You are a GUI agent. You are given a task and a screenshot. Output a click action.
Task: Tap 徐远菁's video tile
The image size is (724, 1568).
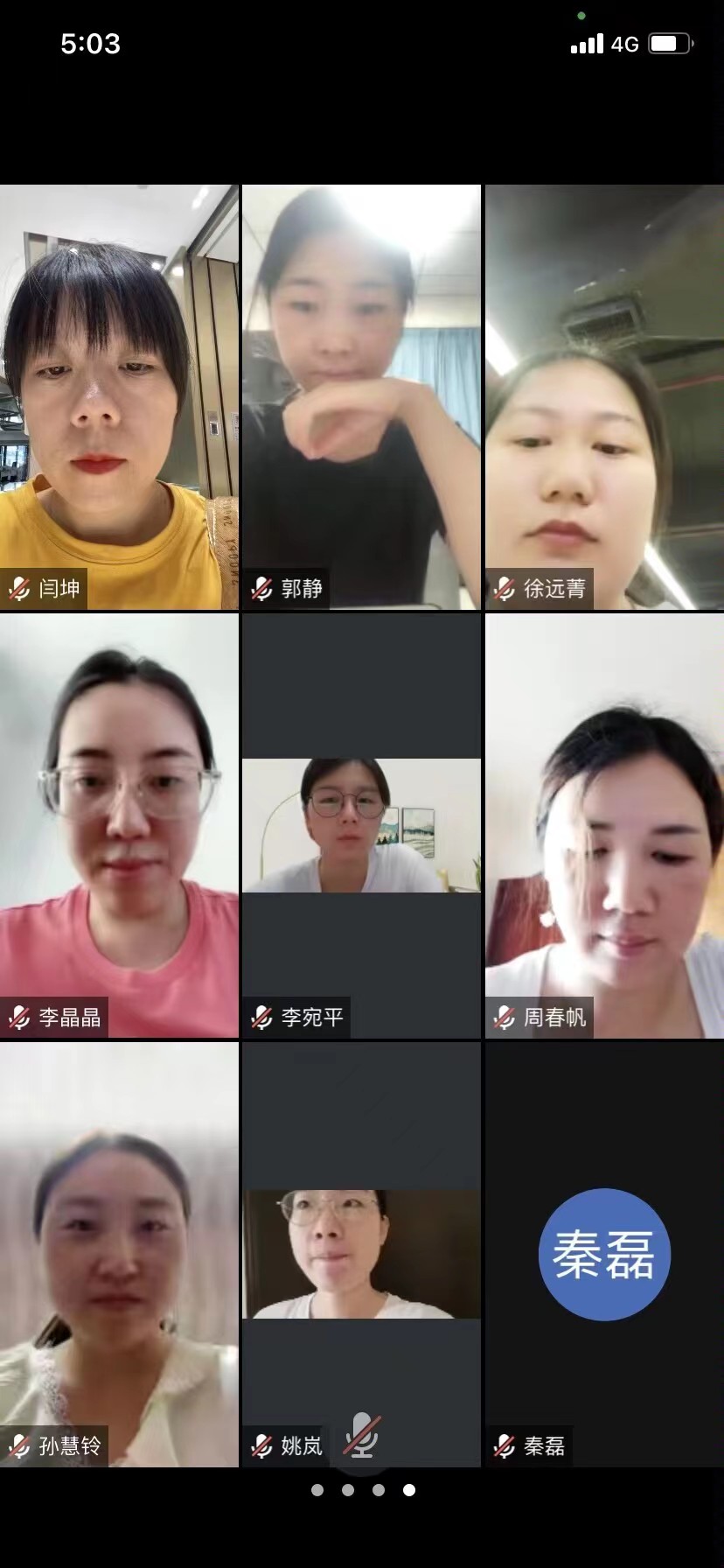pos(604,396)
